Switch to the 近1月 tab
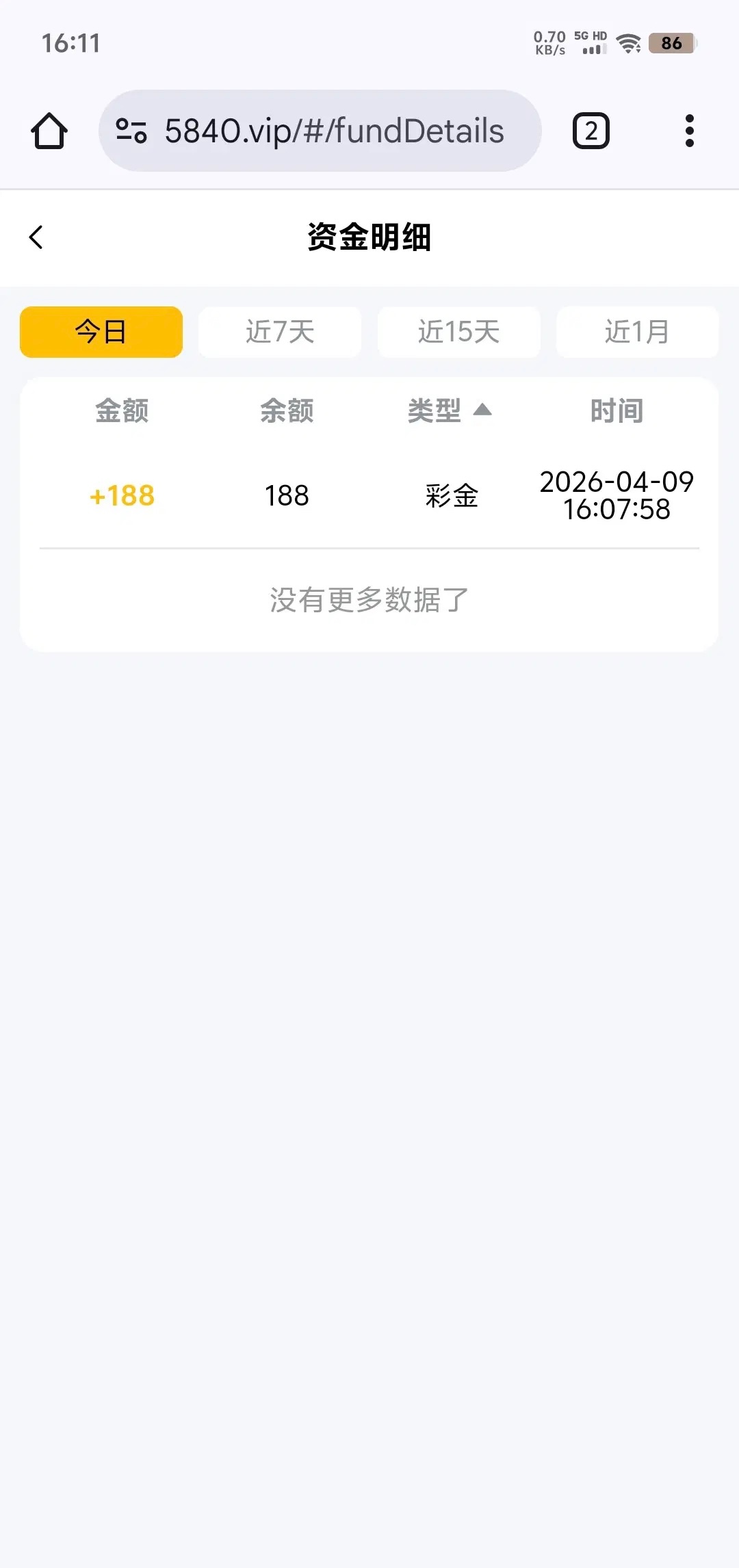The height and width of the screenshot is (1568, 739). coord(637,332)
